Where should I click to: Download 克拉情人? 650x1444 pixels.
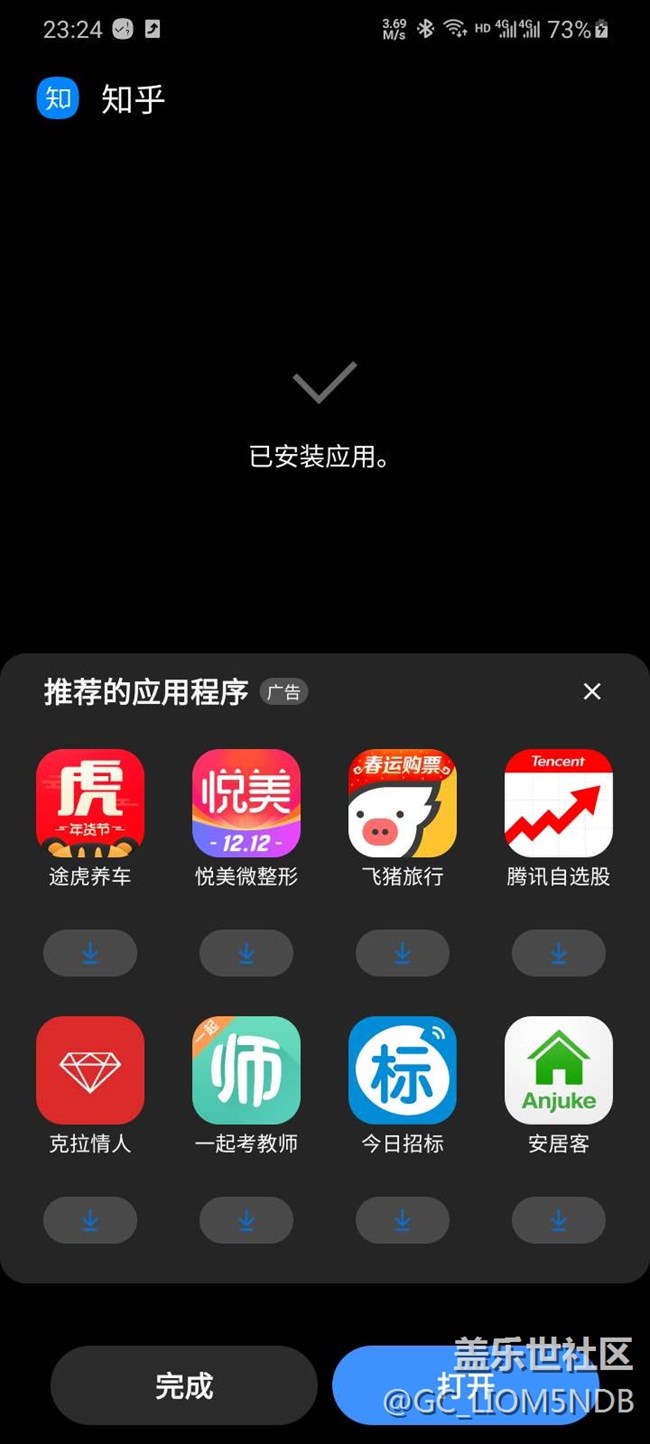(x=90, y=1220)
